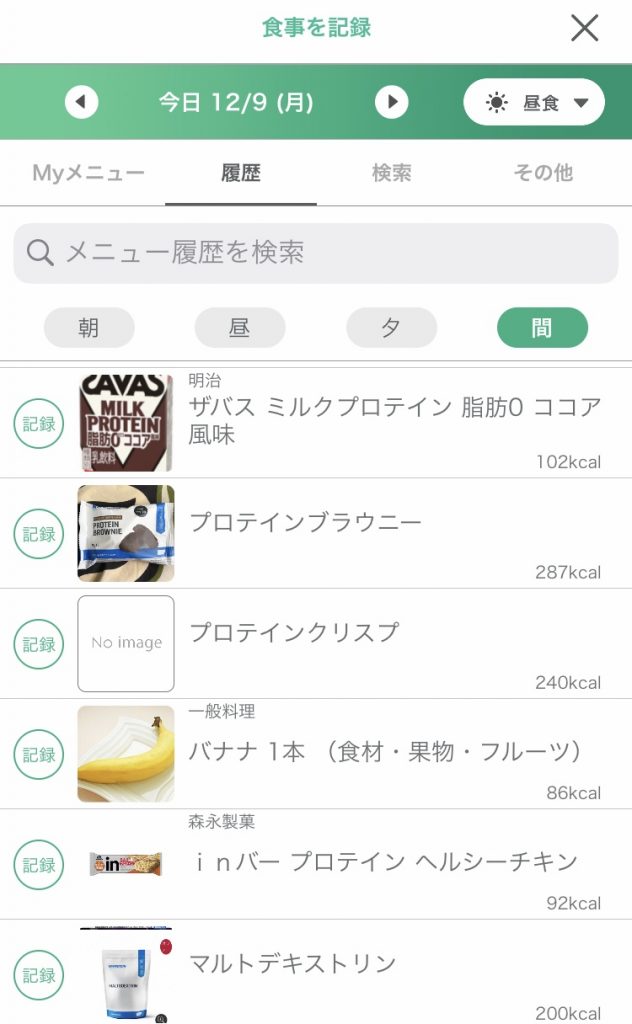Image resolution: width=632 pixels, height=1024 pixels.
Task: Switch to the 検索 tab
Action: click(391, 173)
